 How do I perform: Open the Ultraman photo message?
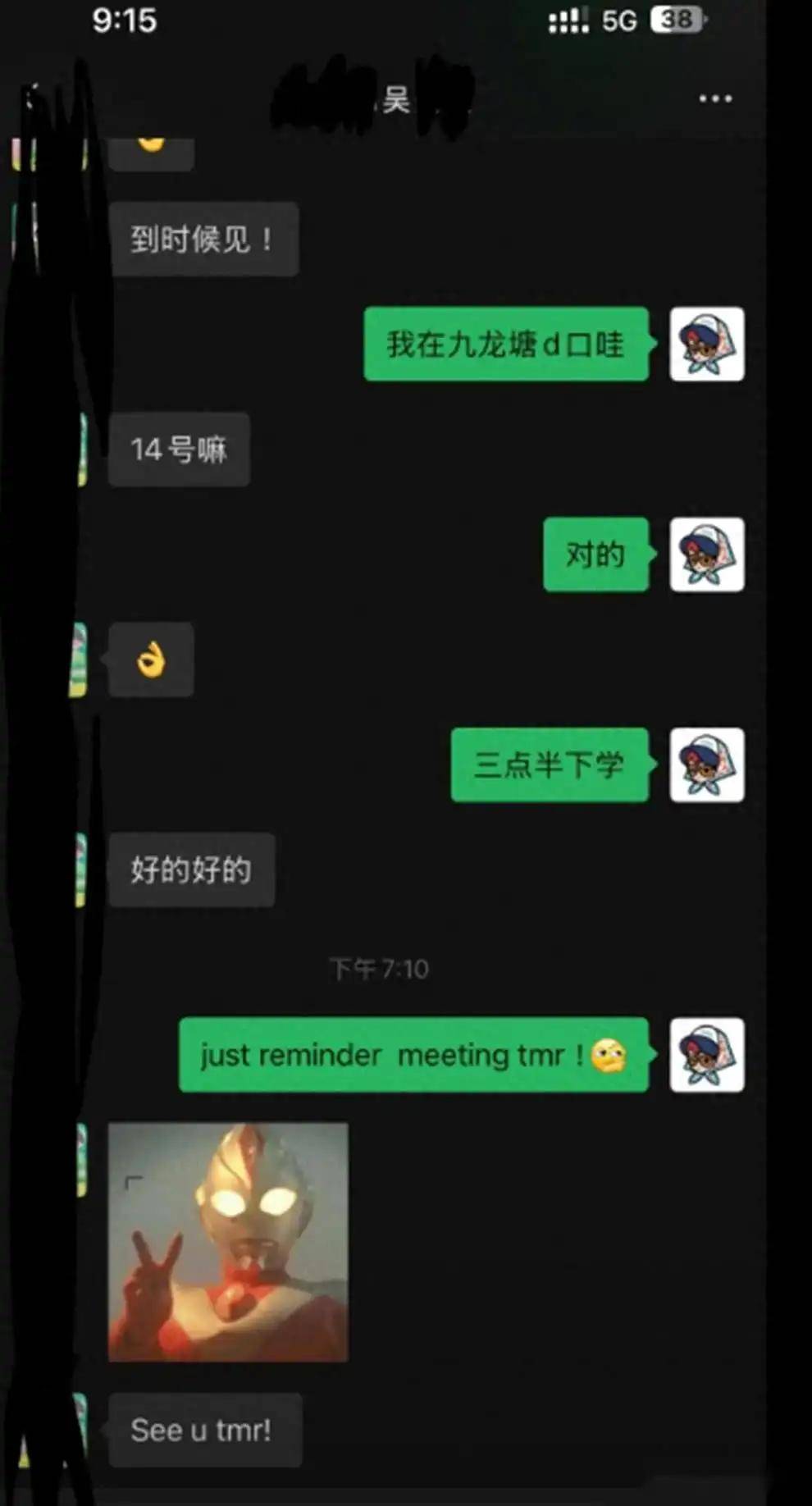tap(228, 1242)
